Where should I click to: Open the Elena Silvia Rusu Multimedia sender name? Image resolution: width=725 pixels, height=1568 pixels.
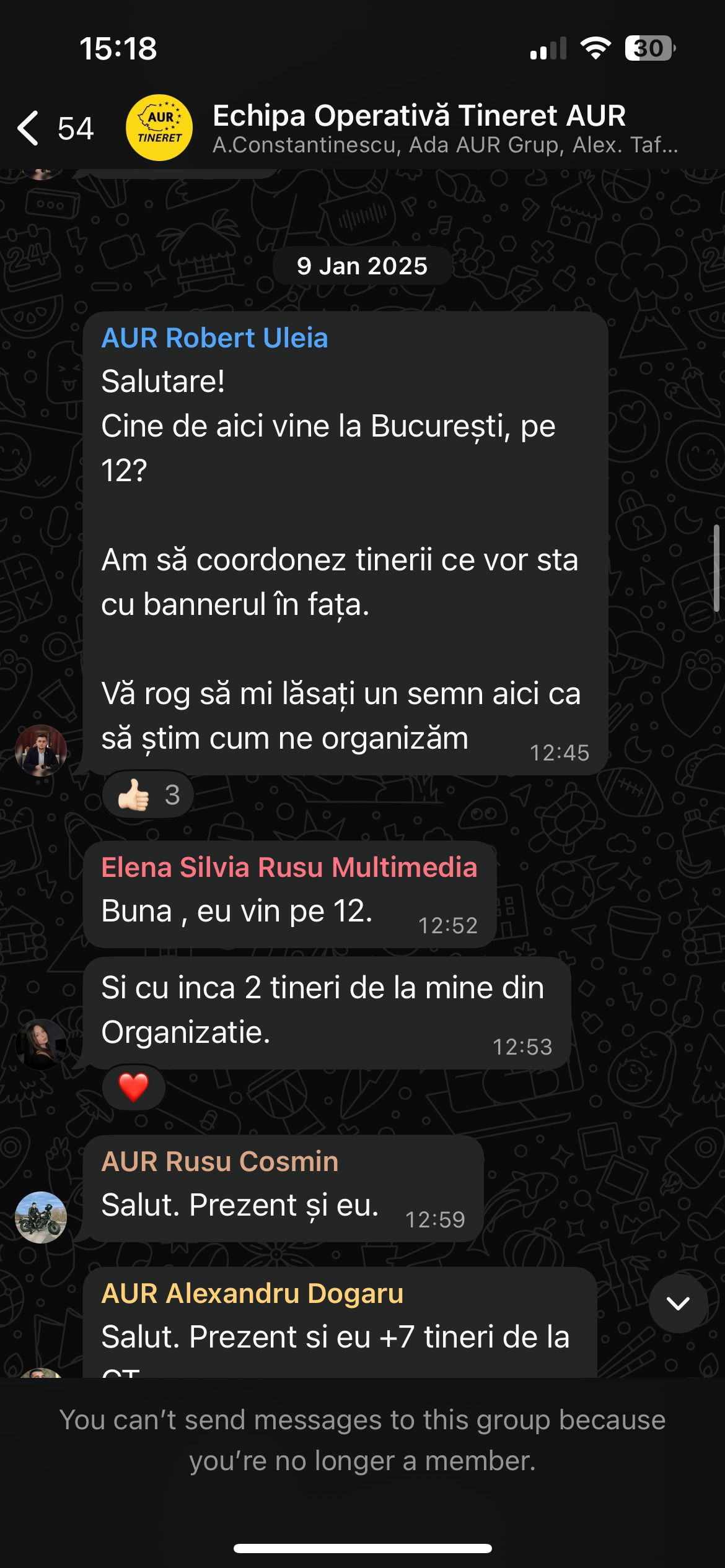pos(289,867)
